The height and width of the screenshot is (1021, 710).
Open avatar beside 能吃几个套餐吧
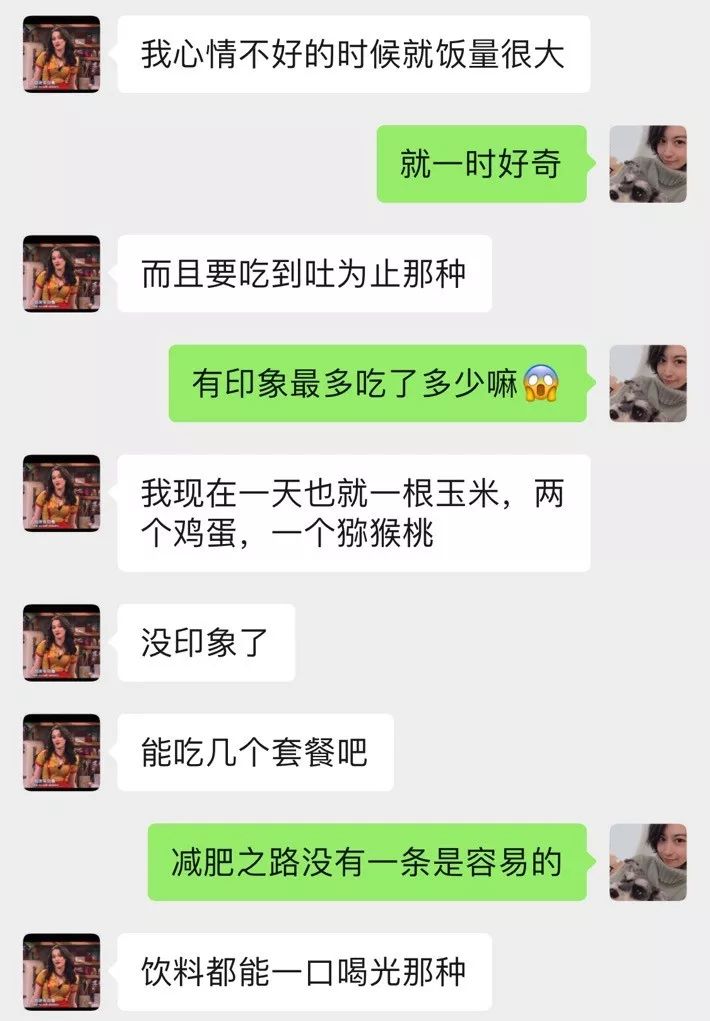[x=61, y=752]
